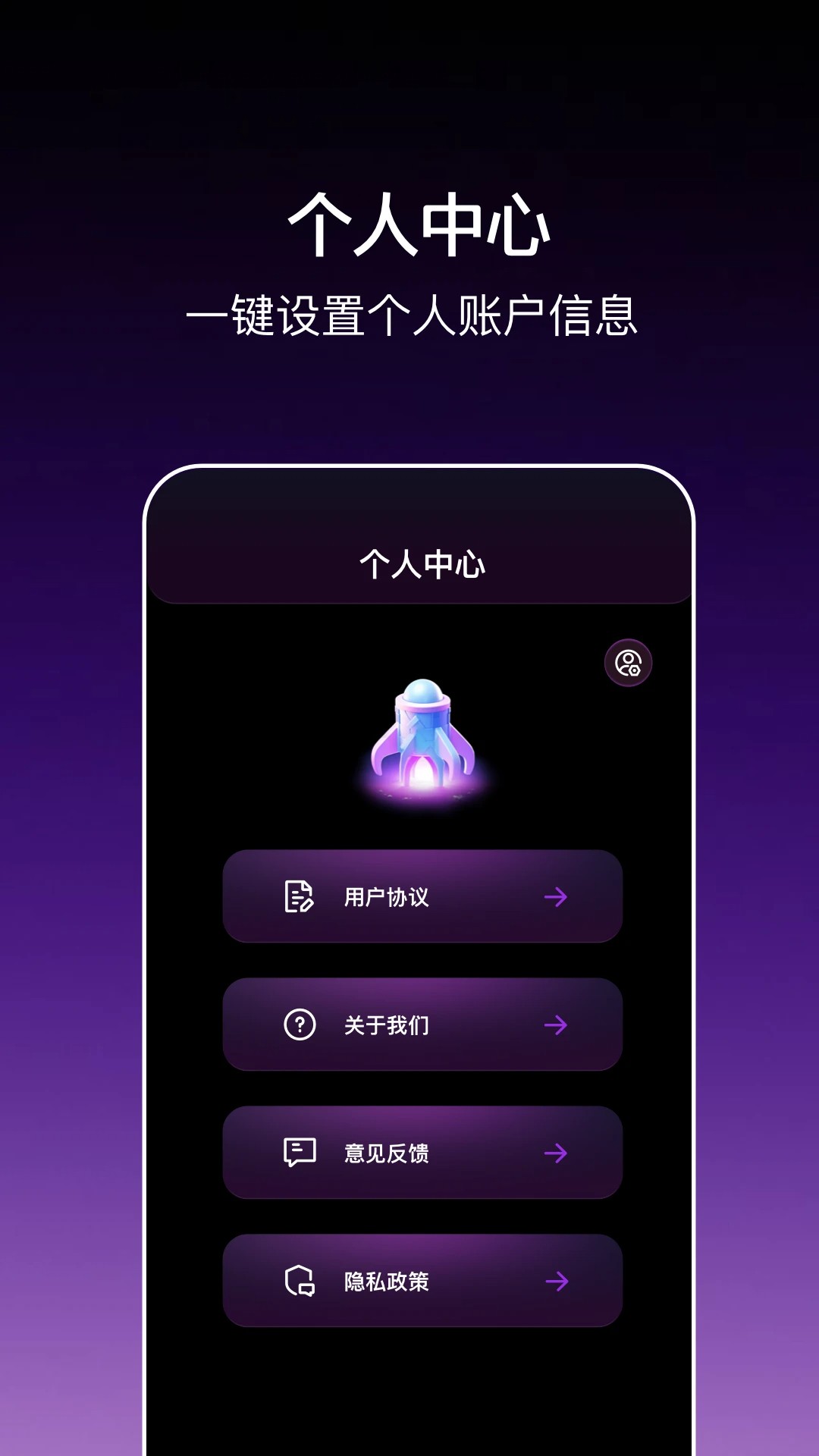Click the purple arrow on 隐私政策 row
The width and height of the screenshot is (819, 1456).
[x=557, y=1282]
